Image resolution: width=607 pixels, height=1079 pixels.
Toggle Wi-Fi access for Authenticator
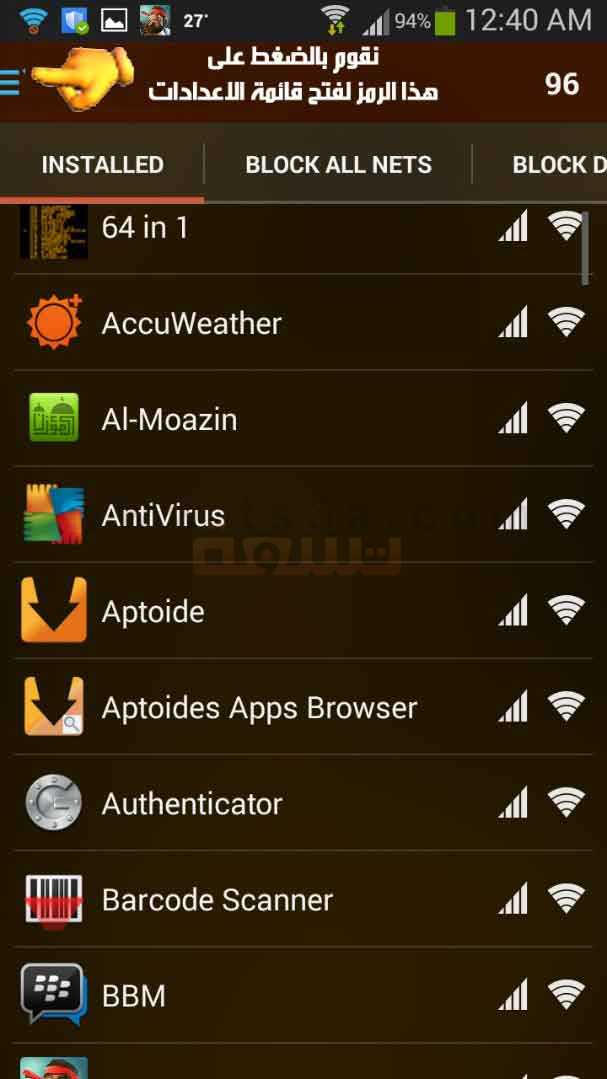click(x=566, y=803)
